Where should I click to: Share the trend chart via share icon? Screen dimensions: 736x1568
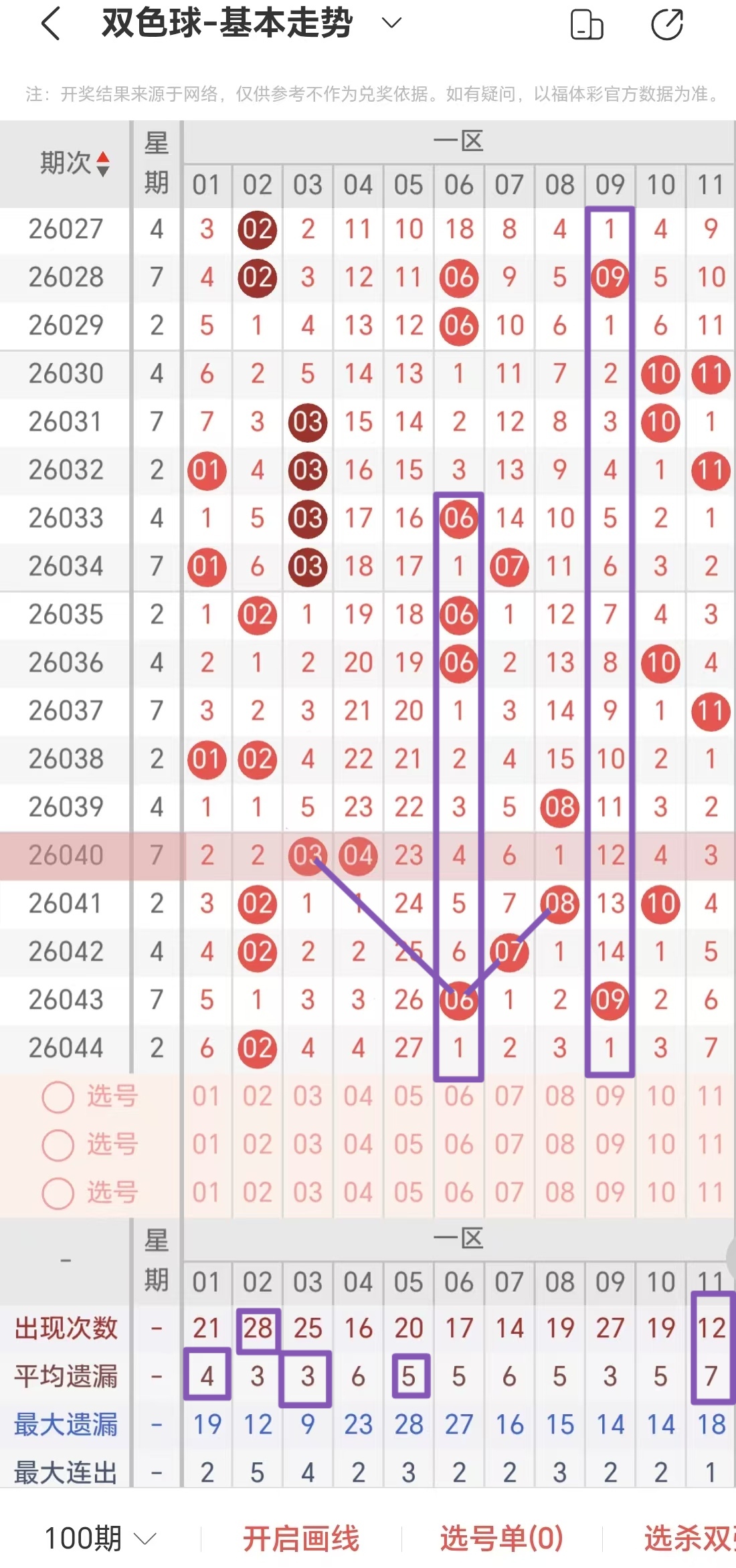click(x=667, y=24)
